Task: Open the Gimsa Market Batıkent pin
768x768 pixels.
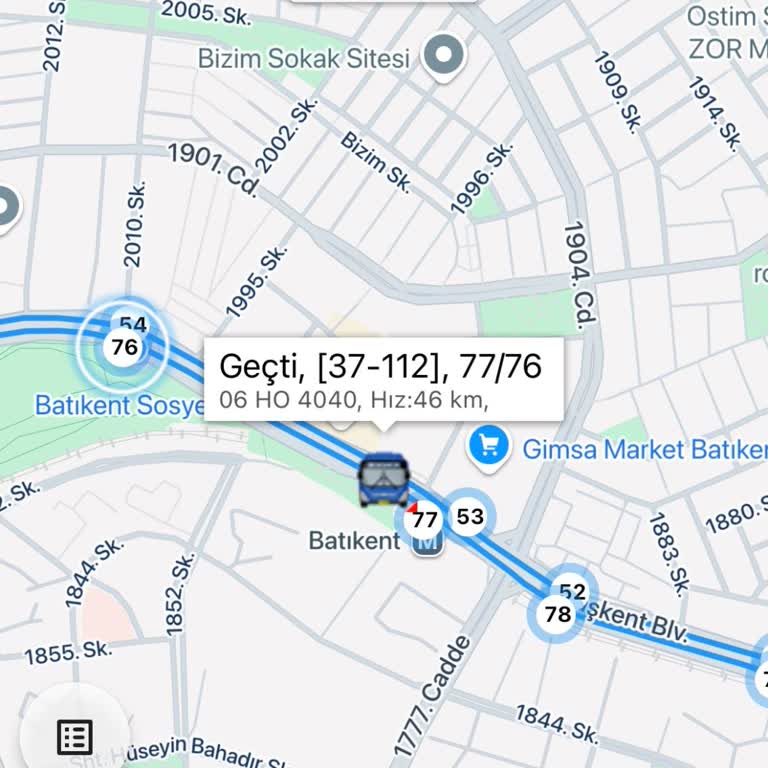Action: click(488, 446)
